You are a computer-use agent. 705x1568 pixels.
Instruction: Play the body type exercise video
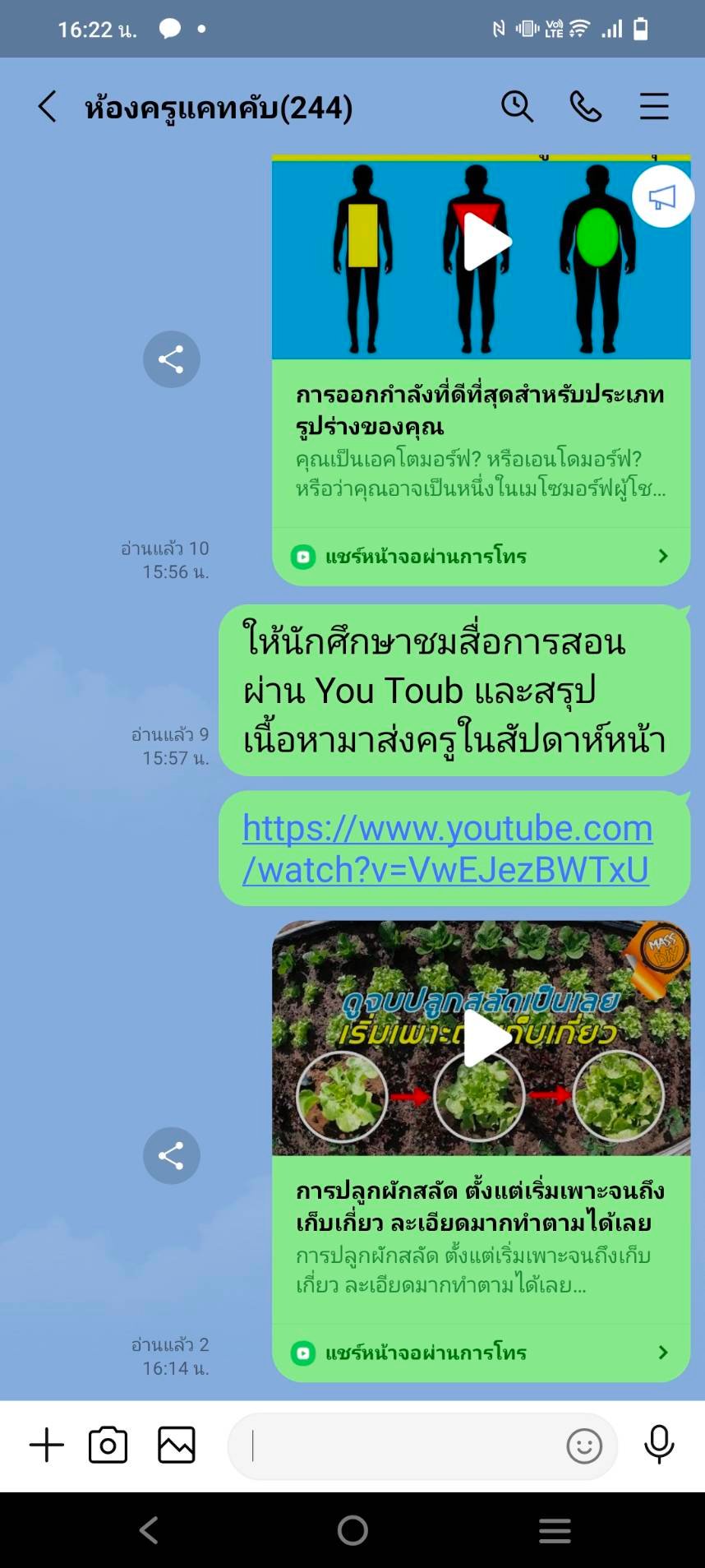tap(485, 242)
